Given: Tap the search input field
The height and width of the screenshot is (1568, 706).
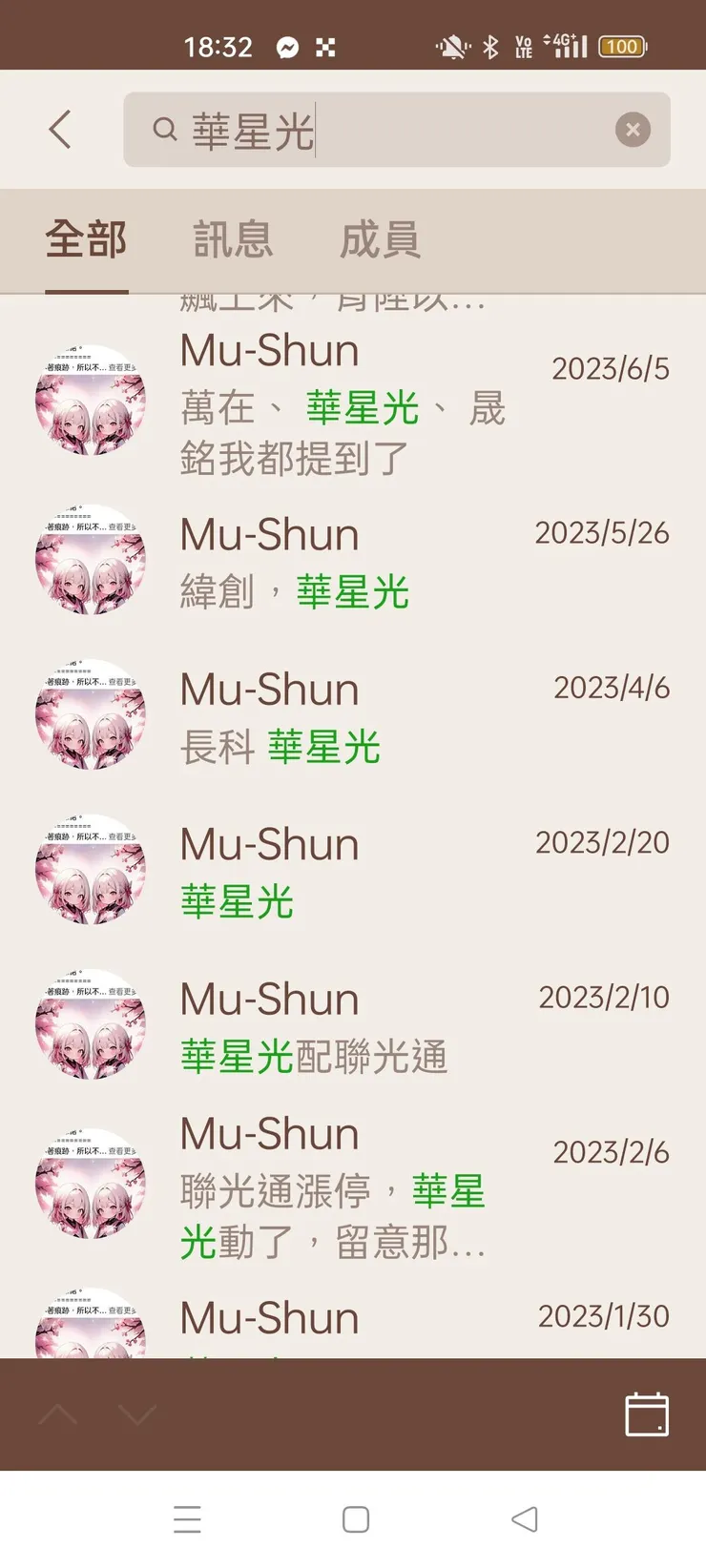Looking at the screenshot, I should (382, 130).
